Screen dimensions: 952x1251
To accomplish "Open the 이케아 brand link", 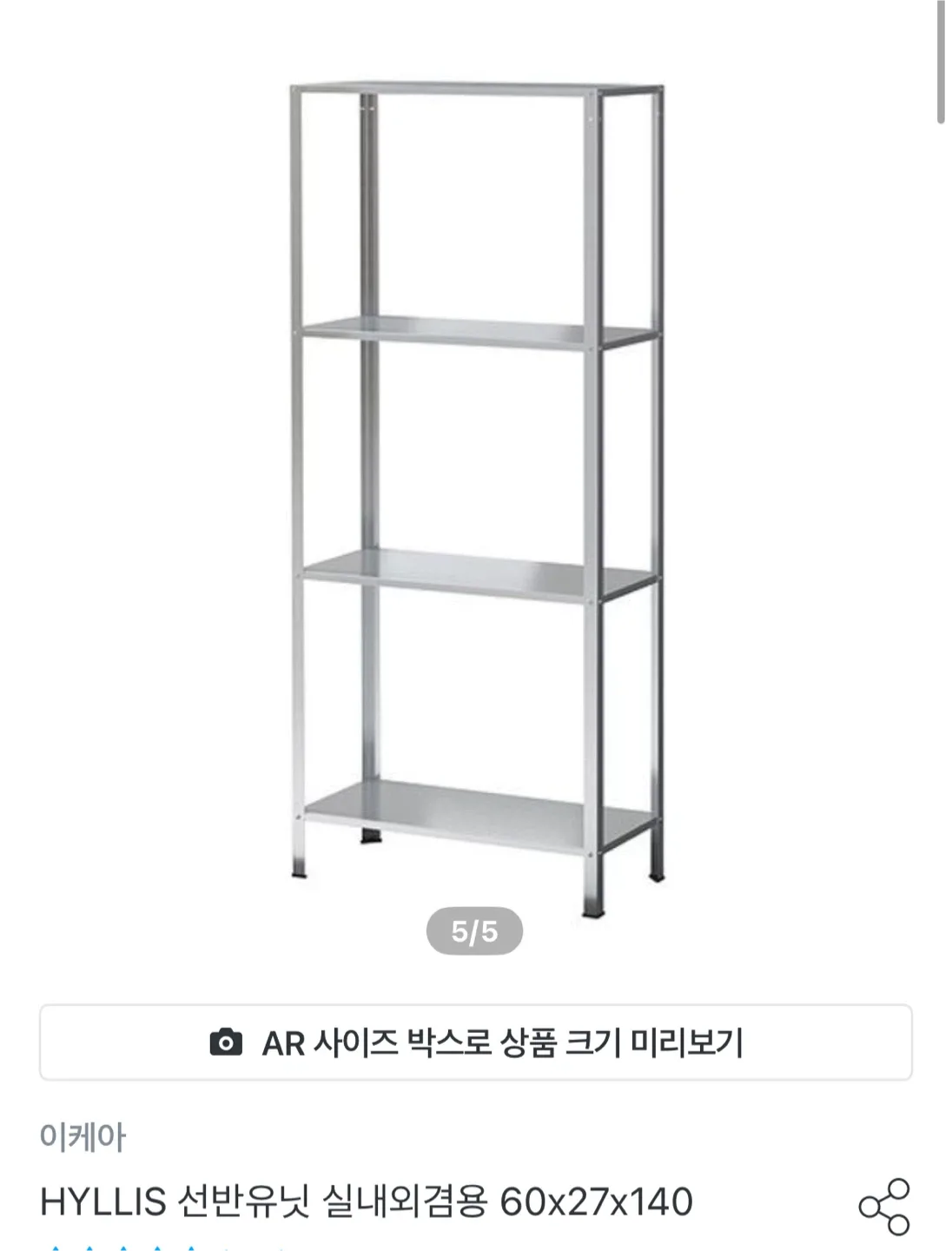I will [x=83, y=1136].
